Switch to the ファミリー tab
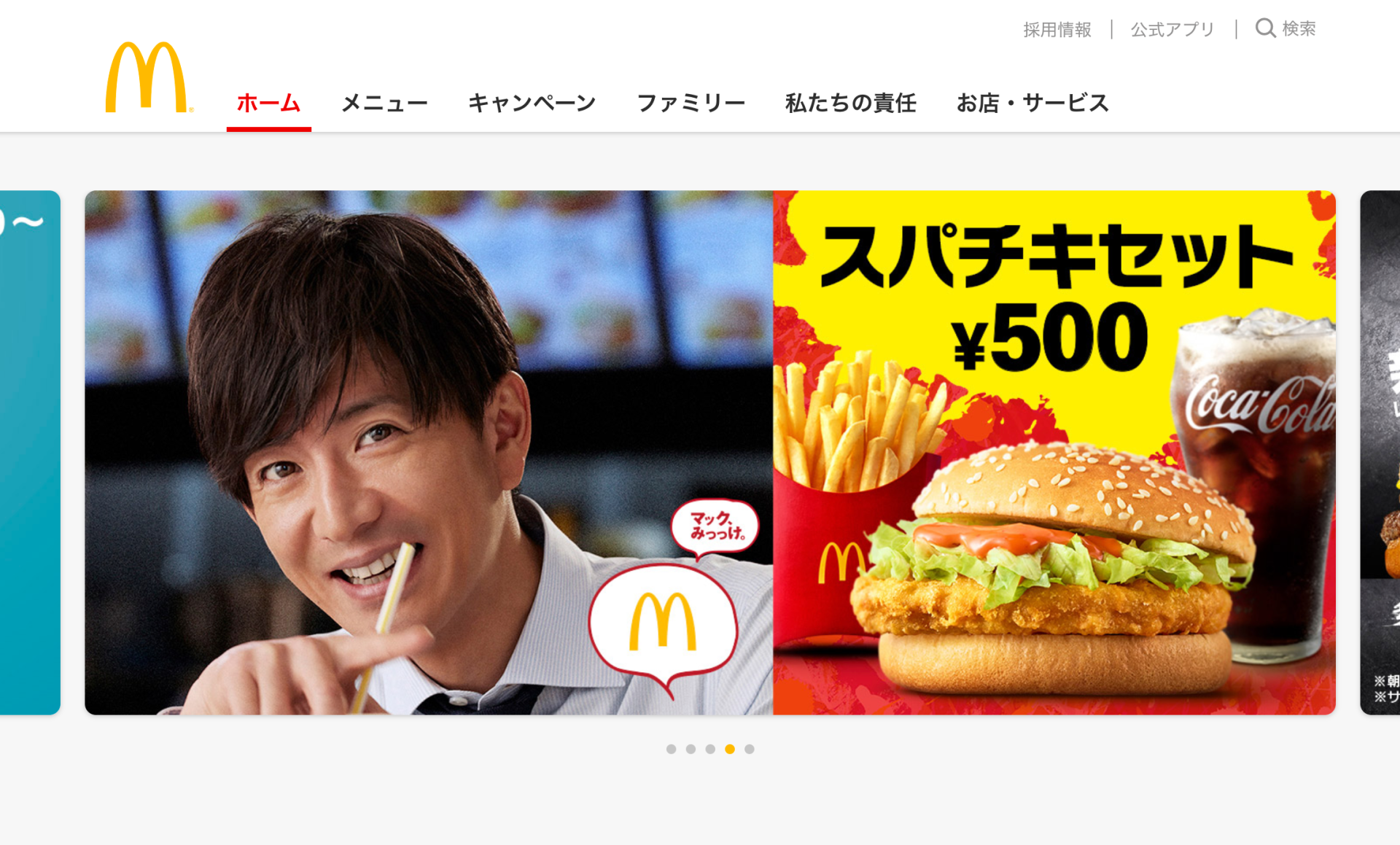The width and height of the screenshot is (1400, 845). (691, 103)
